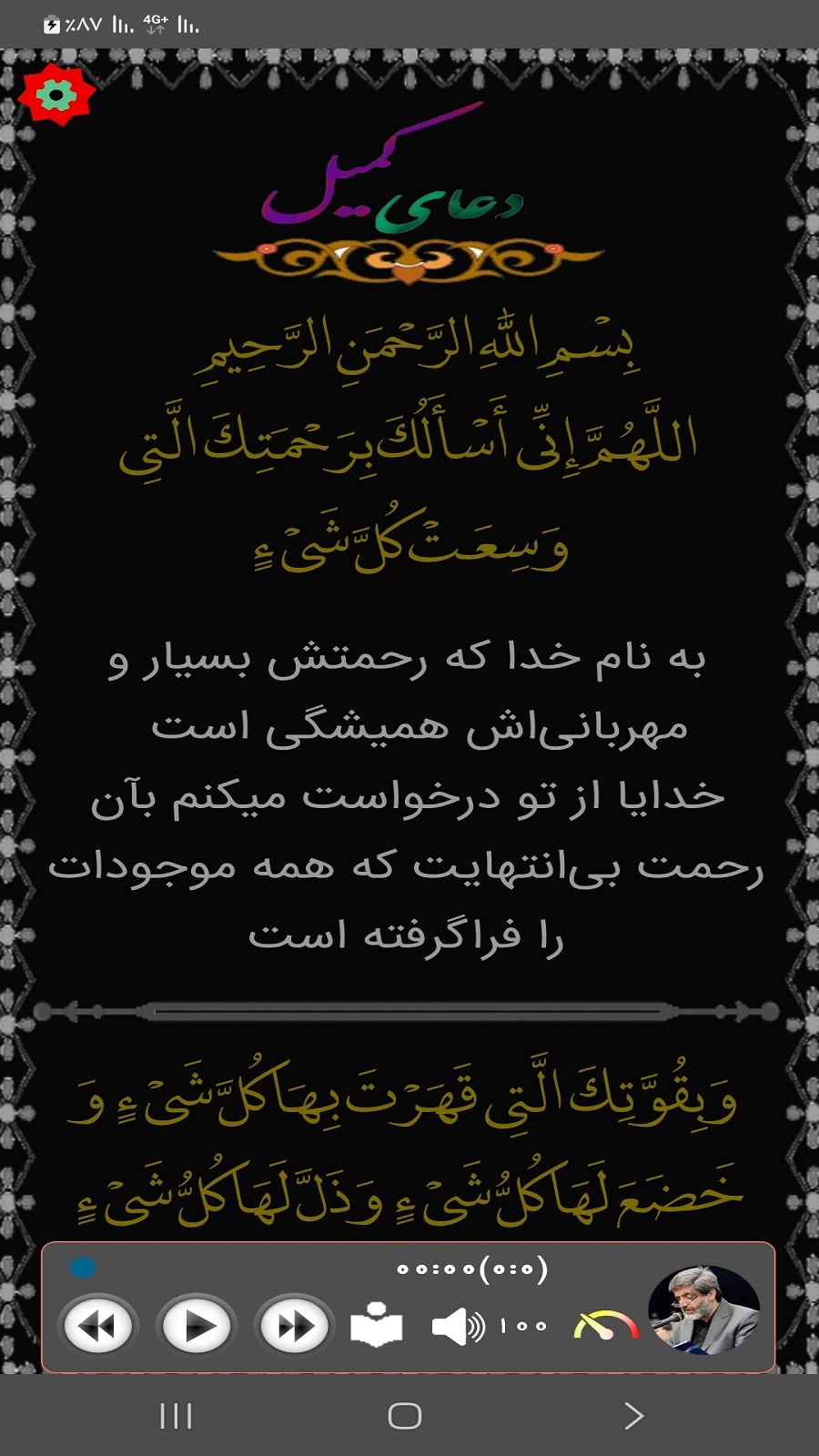Image resolution: width=819 pixels, height=1456 pixels.
Task: Open recent apps from navigation bar
Action: click(176, 1415)
